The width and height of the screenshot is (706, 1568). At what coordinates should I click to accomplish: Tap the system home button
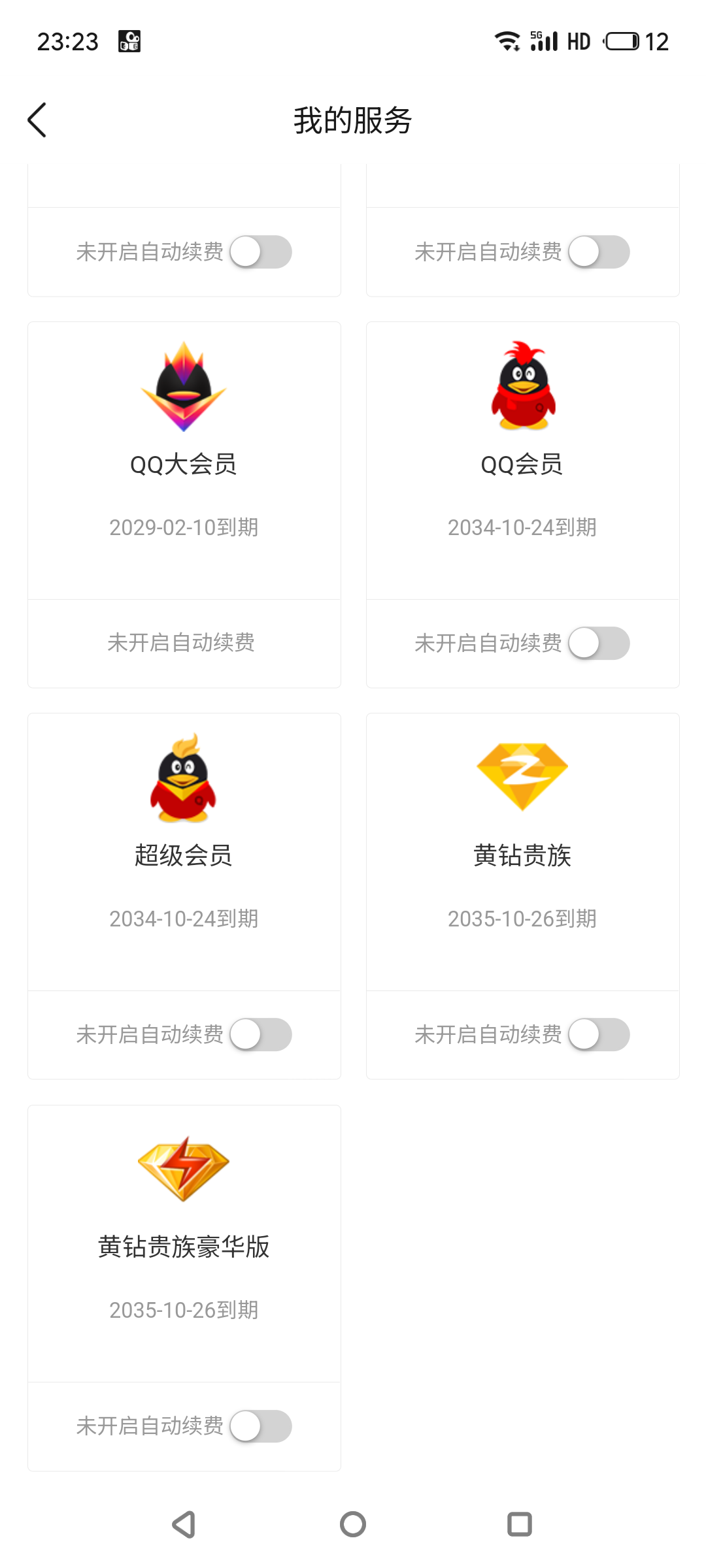[x=353, y=1524]
